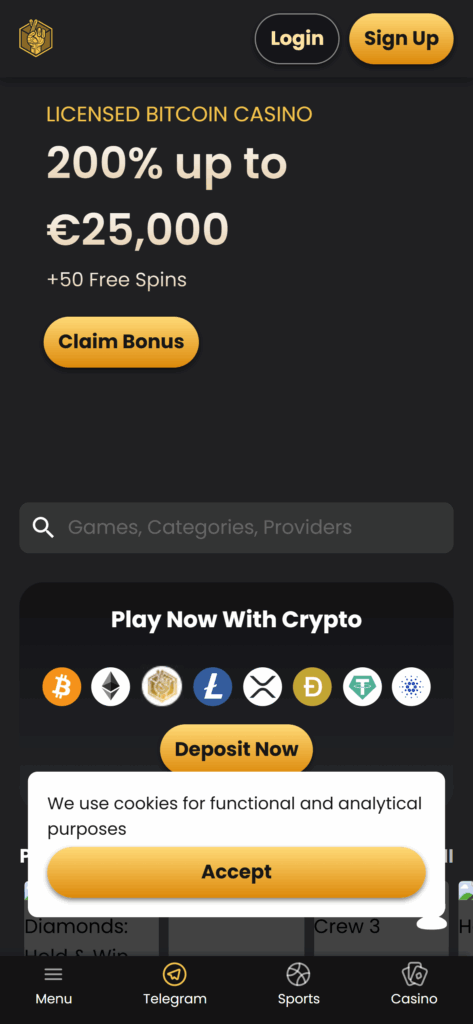This screenshot has height=1024, width=473.
Task: Choose the Ethereum coin icon
Action: pyautogui.click(x=110, y=687)
